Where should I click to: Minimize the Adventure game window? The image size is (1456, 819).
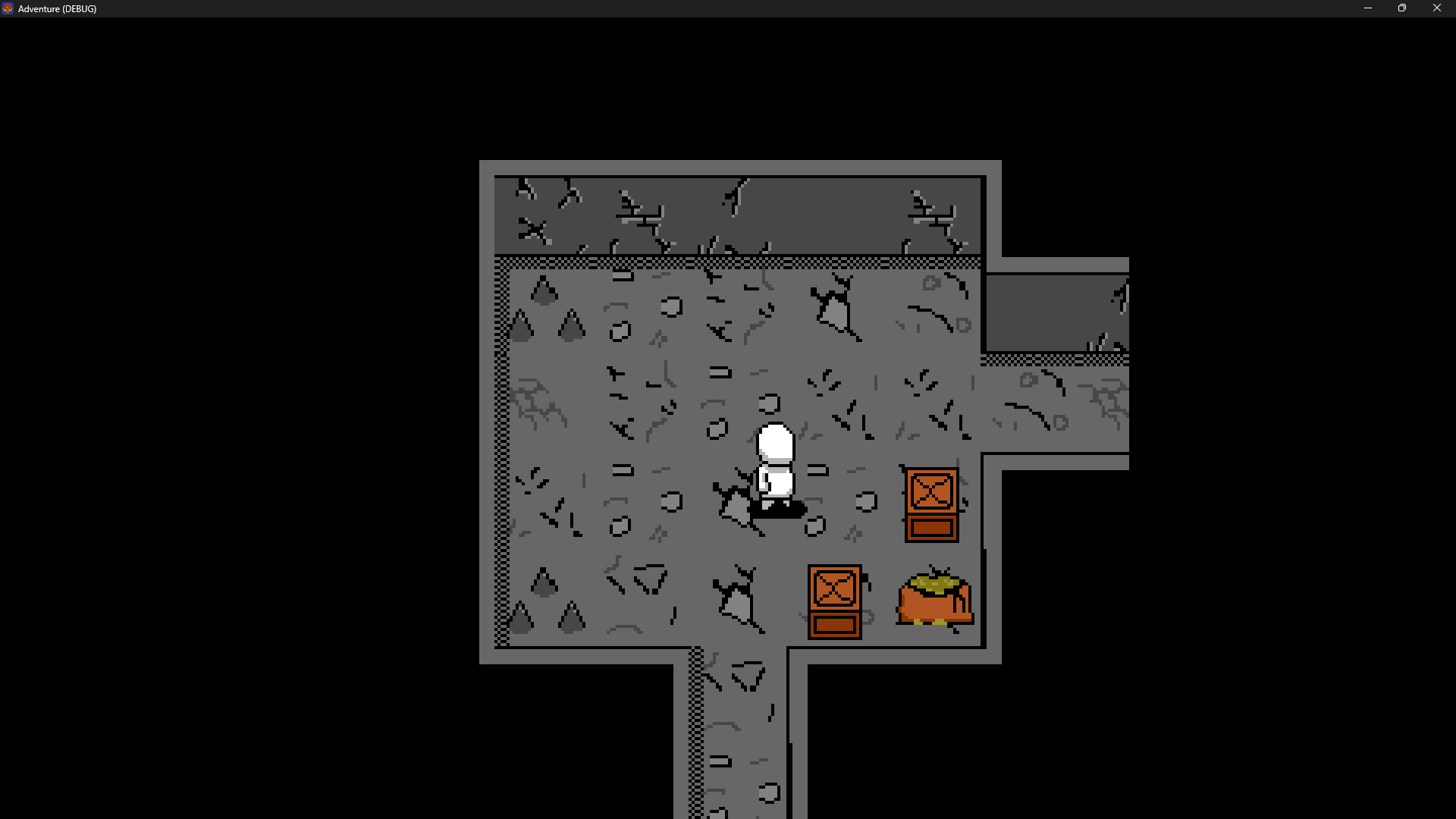pyautogui.click(x=1368, y=8)
